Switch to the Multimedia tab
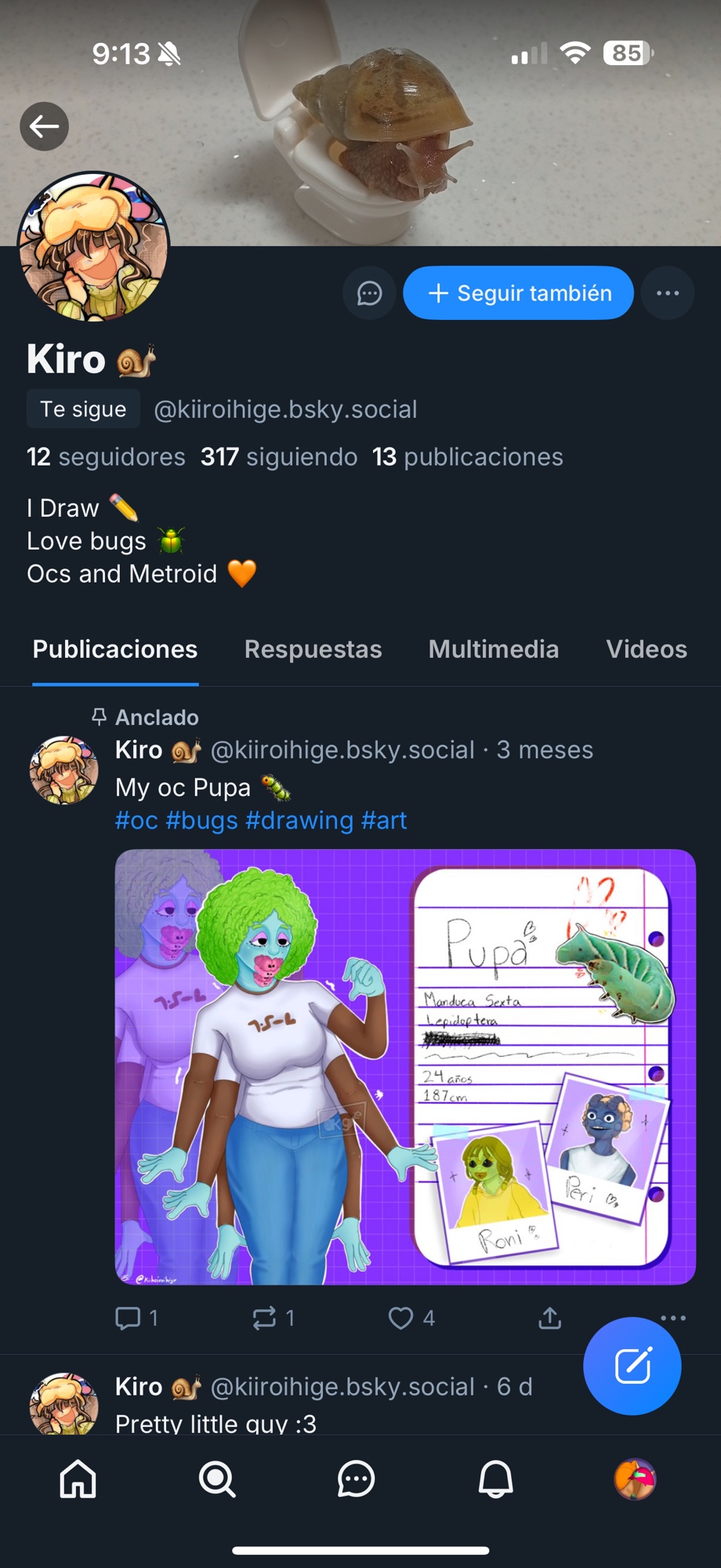The image size is (721, 1568). tap(493, 649)
